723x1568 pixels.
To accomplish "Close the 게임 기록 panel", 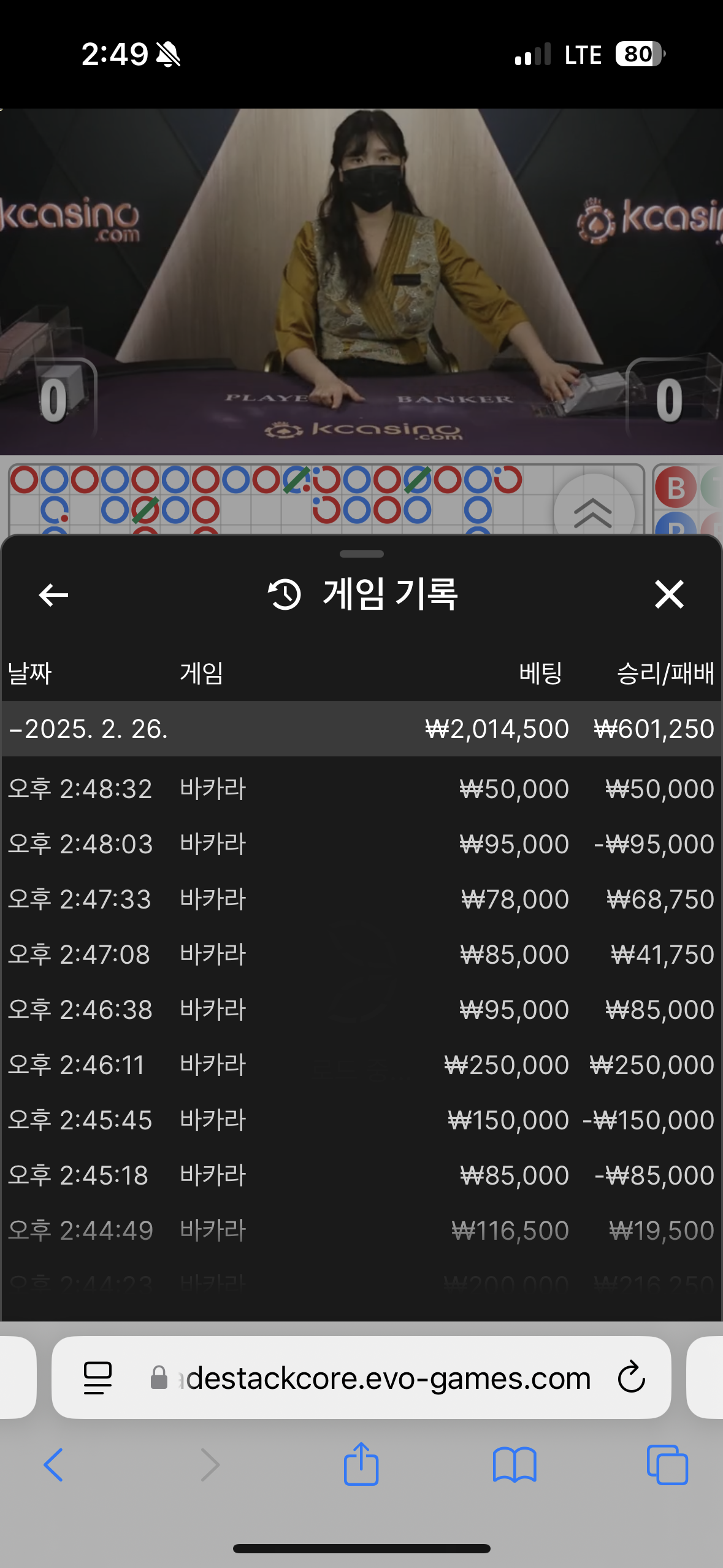I will coord(668,594).
